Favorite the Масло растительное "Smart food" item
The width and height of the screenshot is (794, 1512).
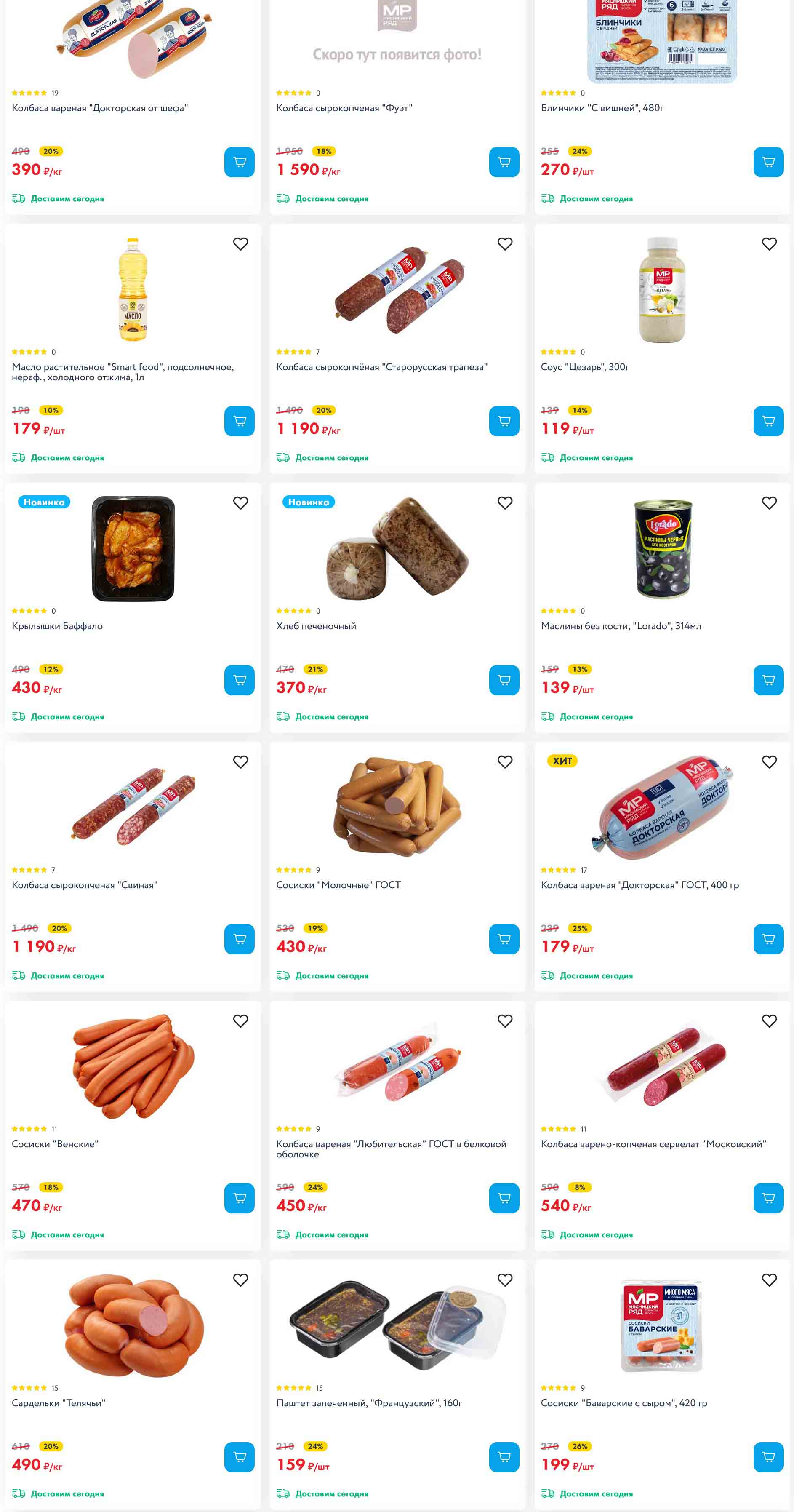pyautogui.click(x=240, y=243)
